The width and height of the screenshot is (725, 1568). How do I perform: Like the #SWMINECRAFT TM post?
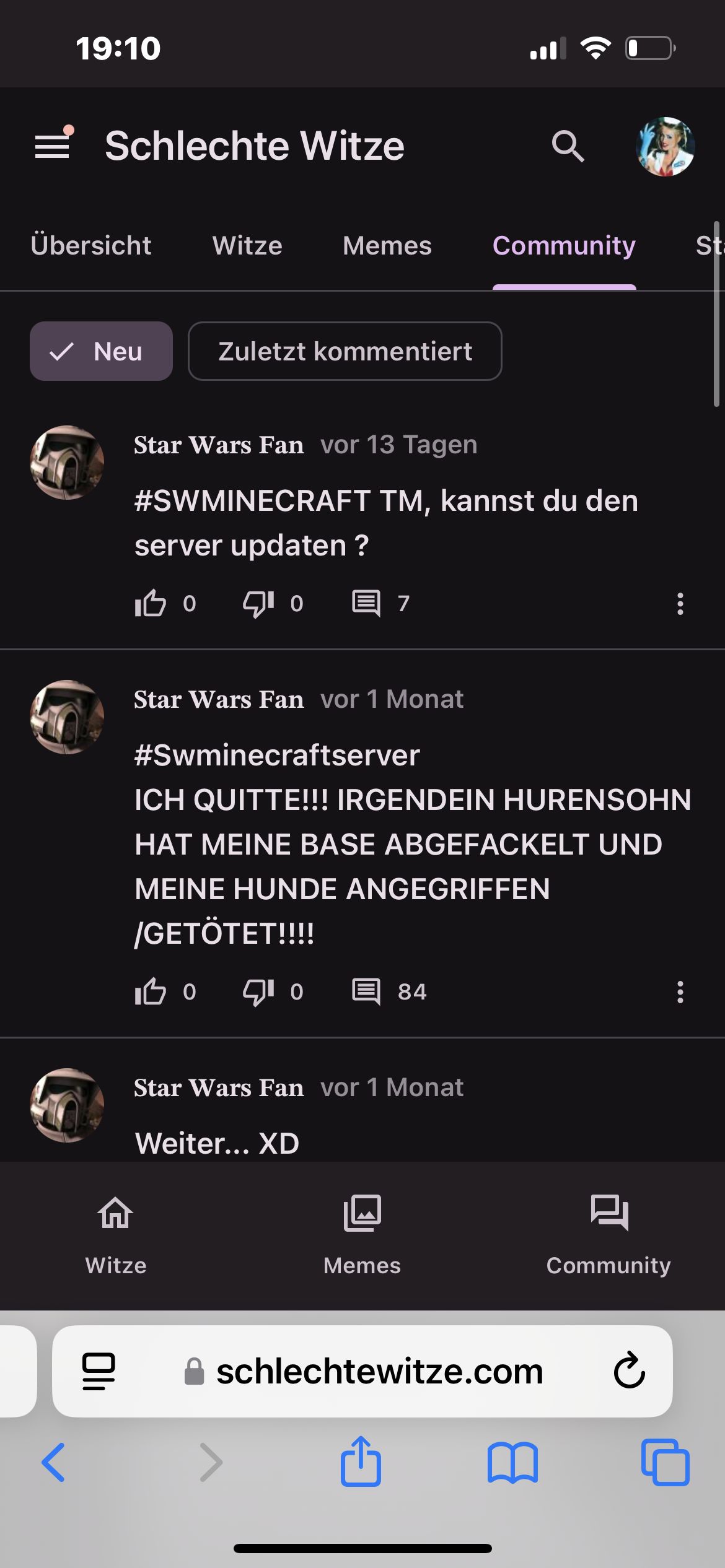tap(151, 603)
